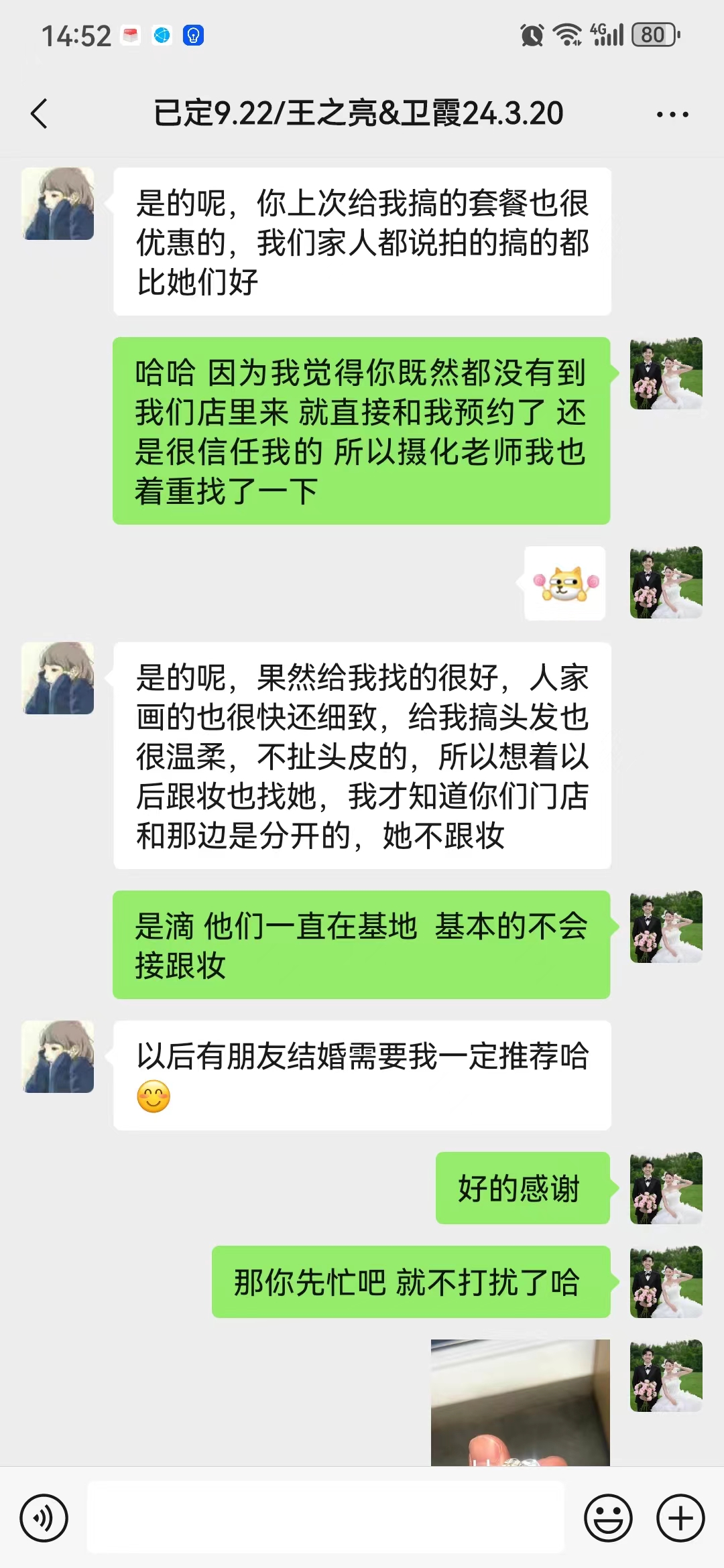Screen dimensions: 724x1568
Task: Go back to the chat list
Action: [40, 113]
